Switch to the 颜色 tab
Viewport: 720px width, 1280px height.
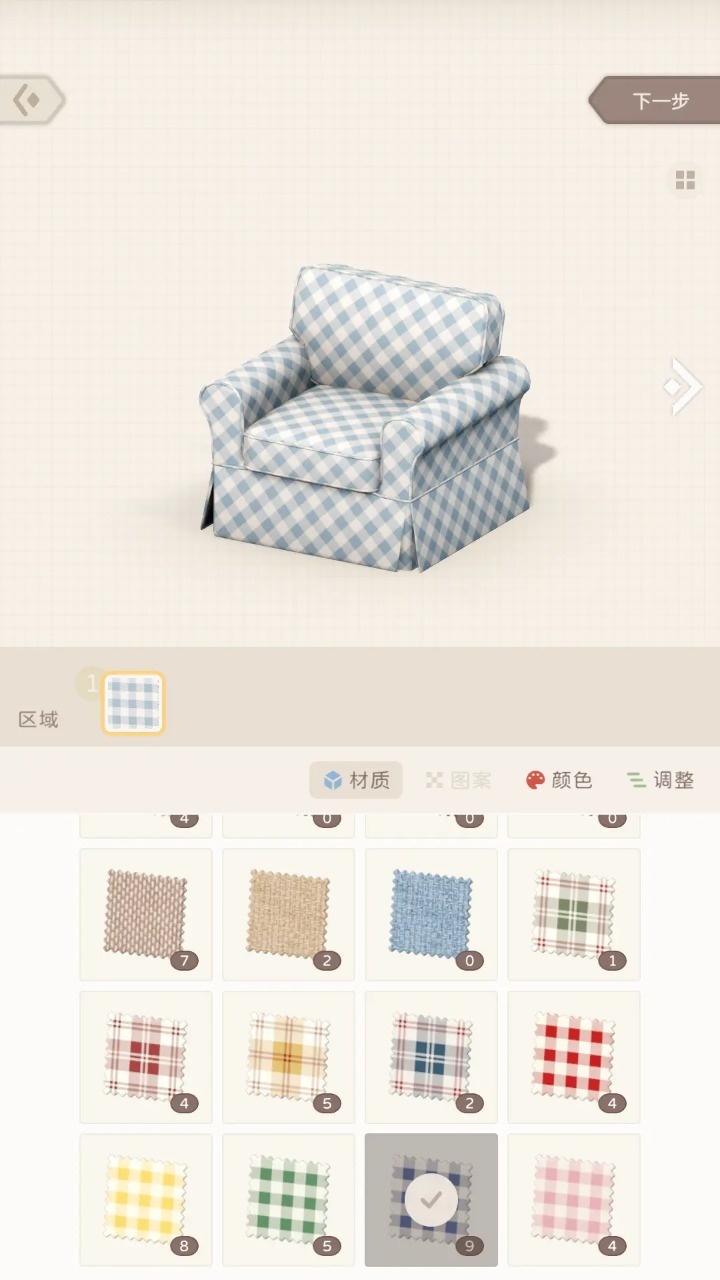point(559,780)
